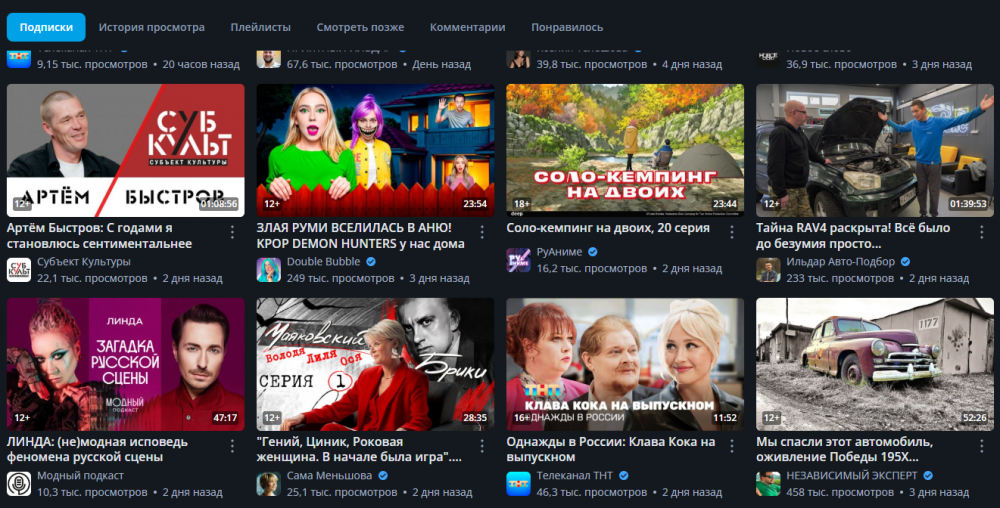Open the Плейлисты tab
This screenshot has width=1000, height=508.
click(260, 27)
